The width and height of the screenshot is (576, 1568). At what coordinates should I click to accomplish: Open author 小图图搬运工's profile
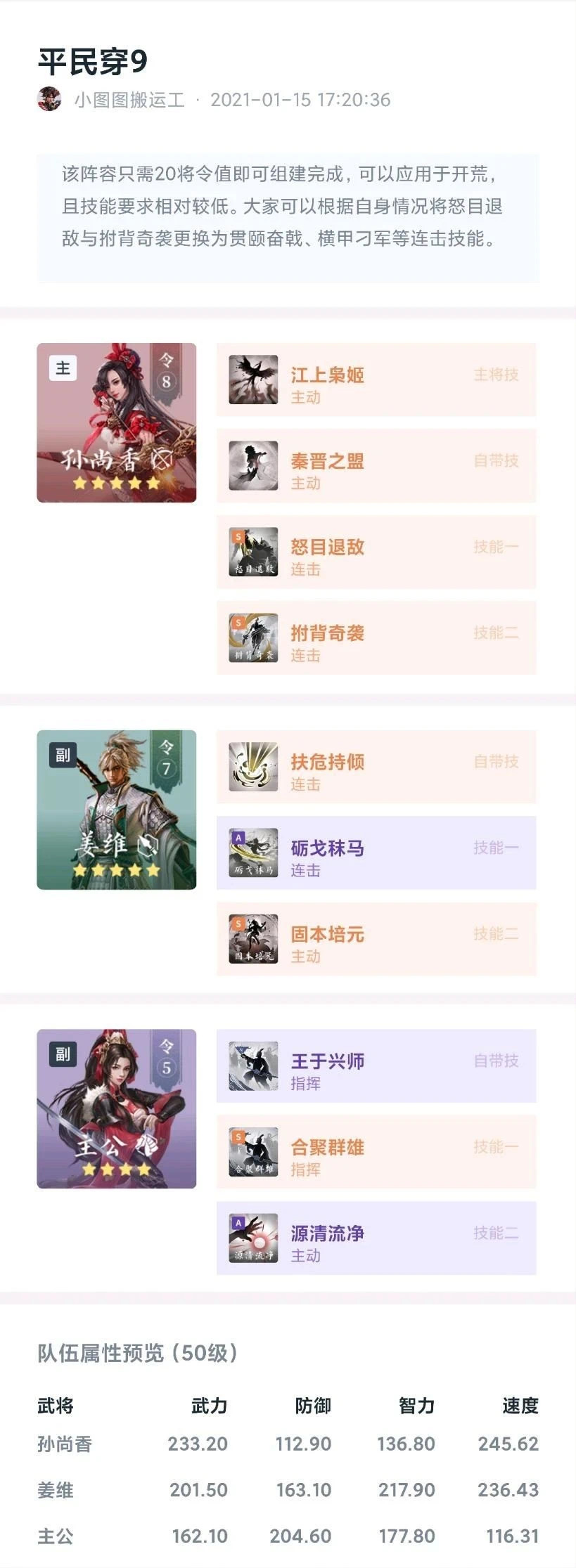pyautogui.click(x=129, y=100)
